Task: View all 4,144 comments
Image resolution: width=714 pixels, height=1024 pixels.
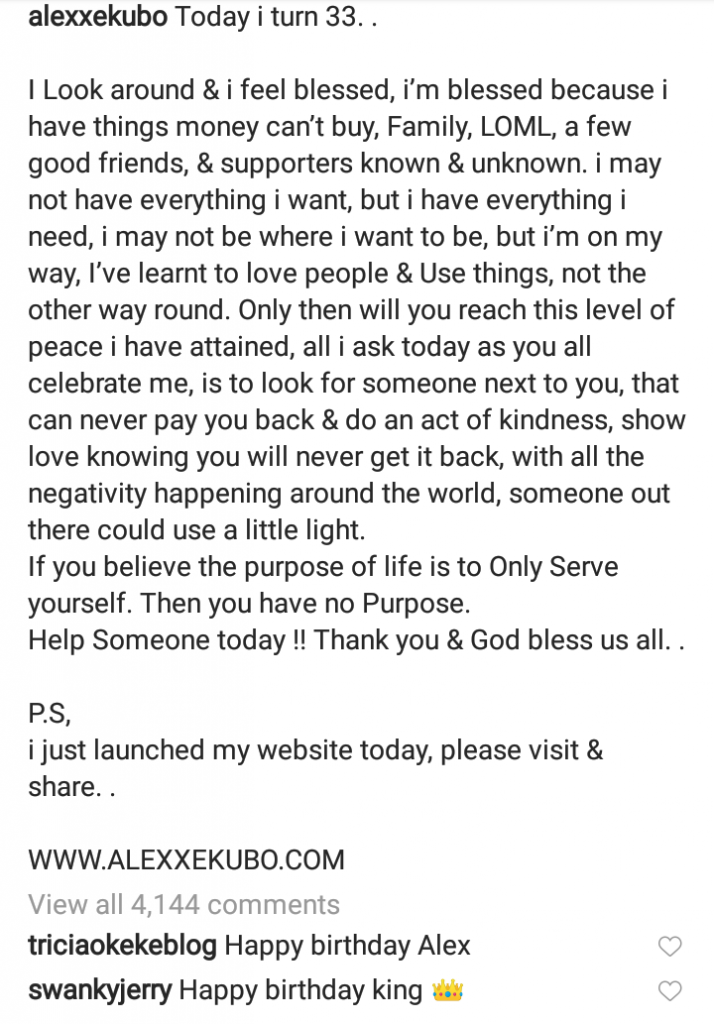Action: [184, 905]
